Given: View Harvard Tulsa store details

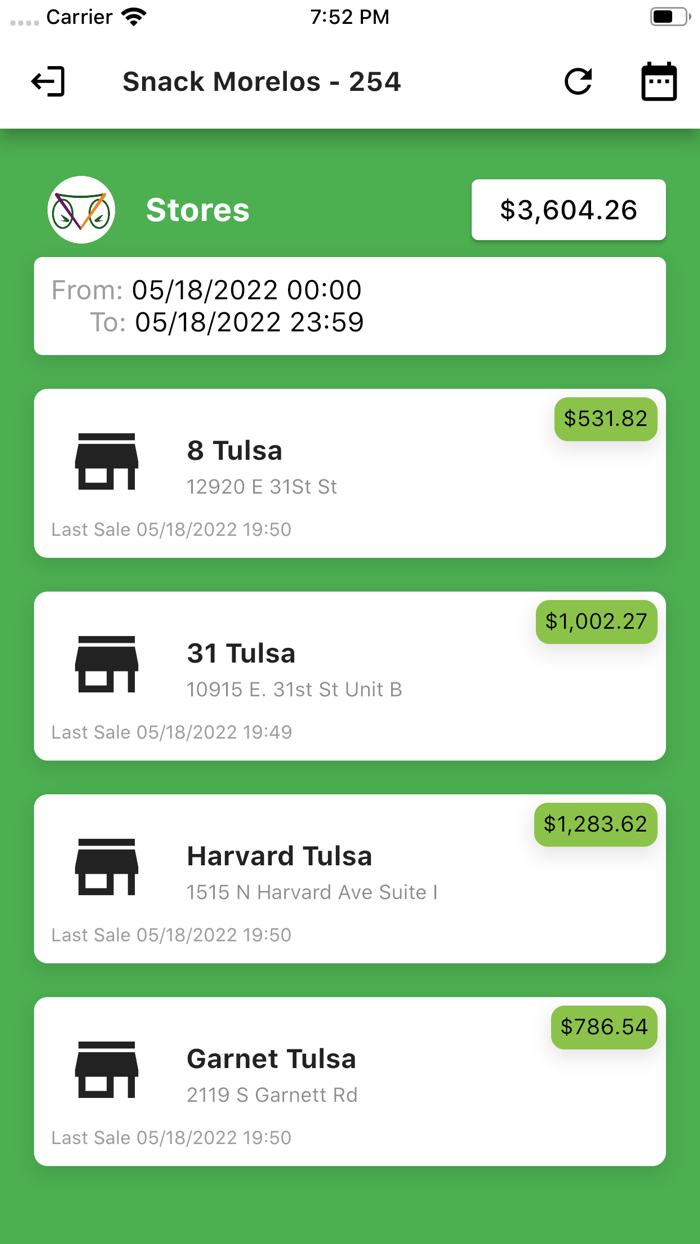Looking at the screenshot, I should pos(349,879).
